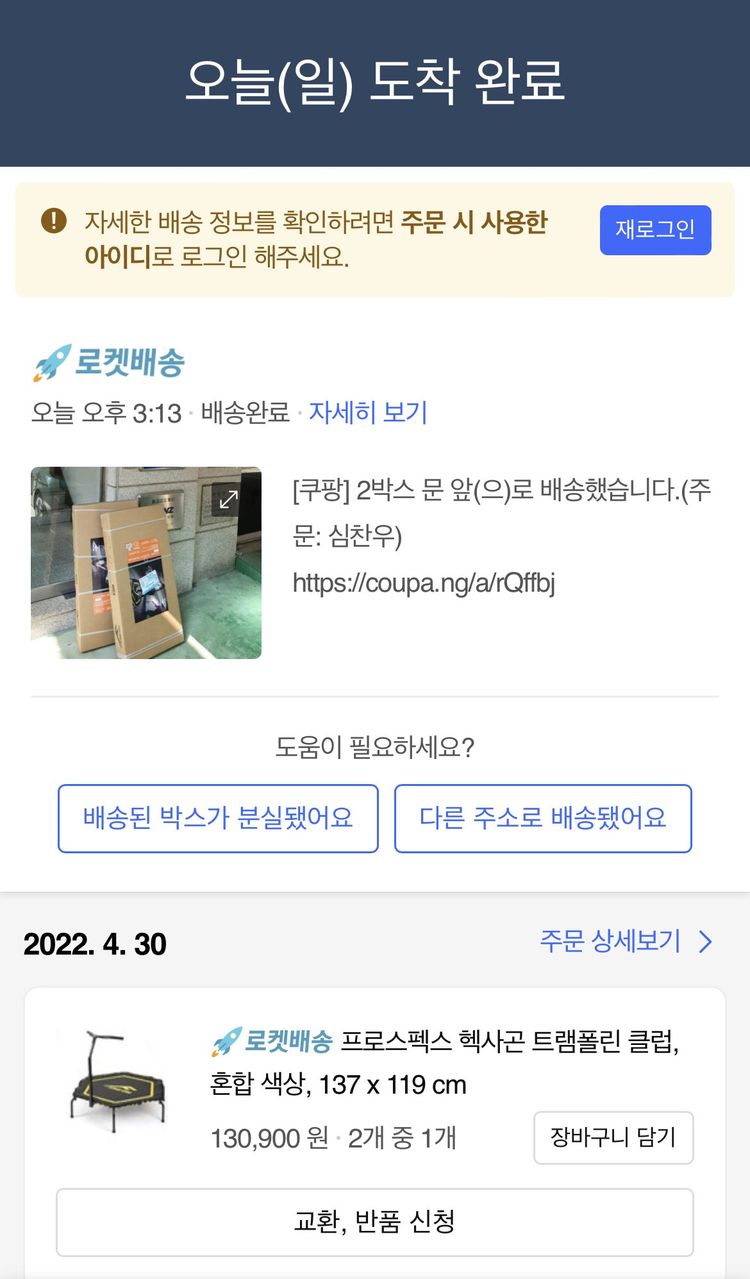Screen dimensions: 750x1279
Task: Open 주문 상세보기
Action: coord(626,941)
